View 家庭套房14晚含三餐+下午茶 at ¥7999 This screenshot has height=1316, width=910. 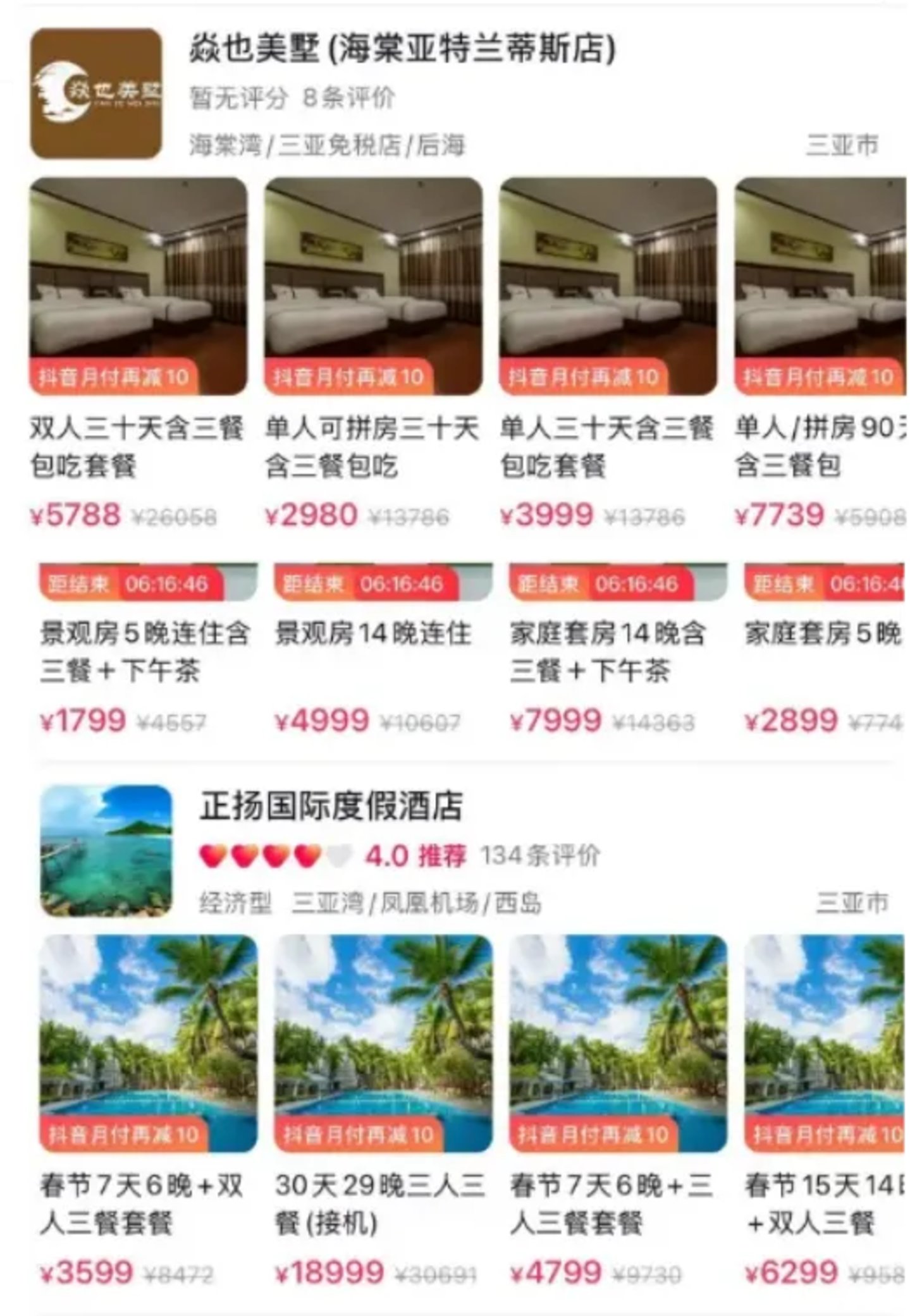coord(608,651)
